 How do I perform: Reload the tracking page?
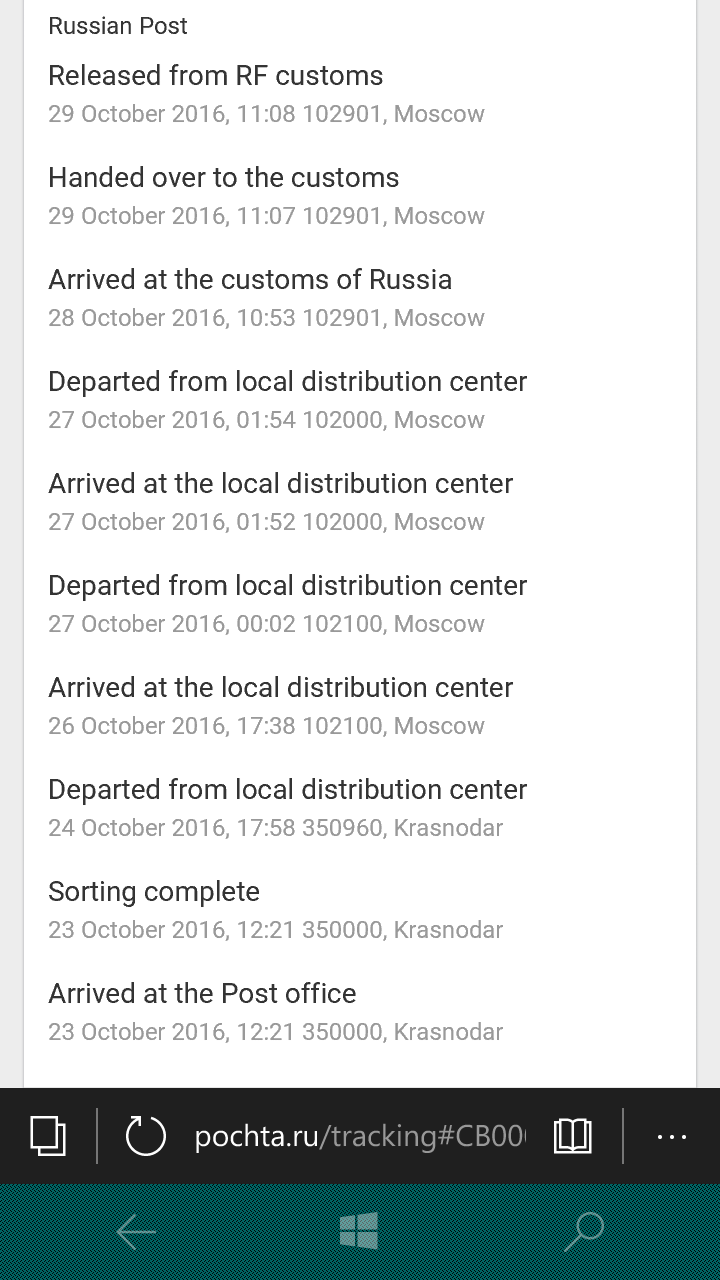[x=145, y=1136]
